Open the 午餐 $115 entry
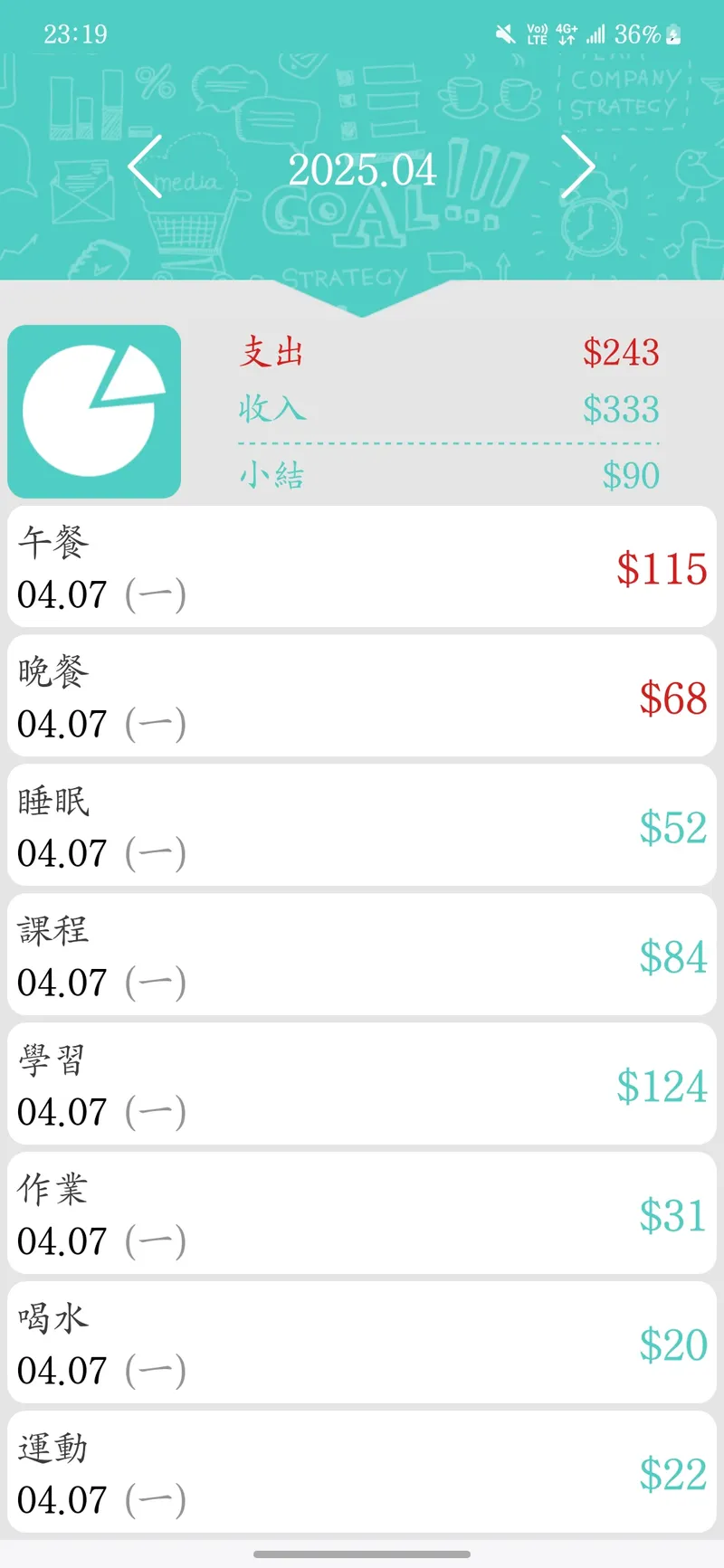Screen dimensions: 724x1568 (362, 567)
